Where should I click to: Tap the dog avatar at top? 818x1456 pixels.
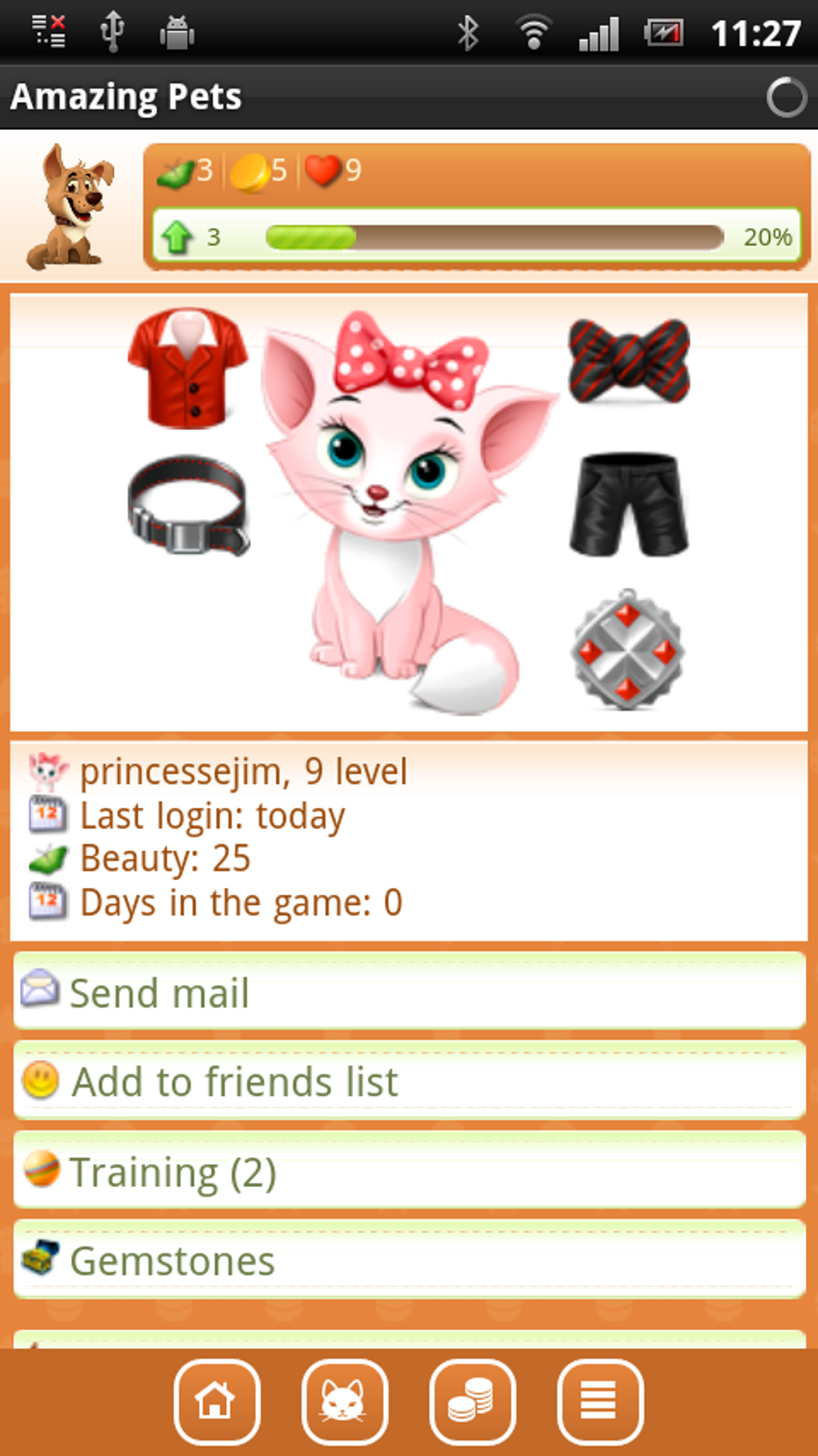70,207
